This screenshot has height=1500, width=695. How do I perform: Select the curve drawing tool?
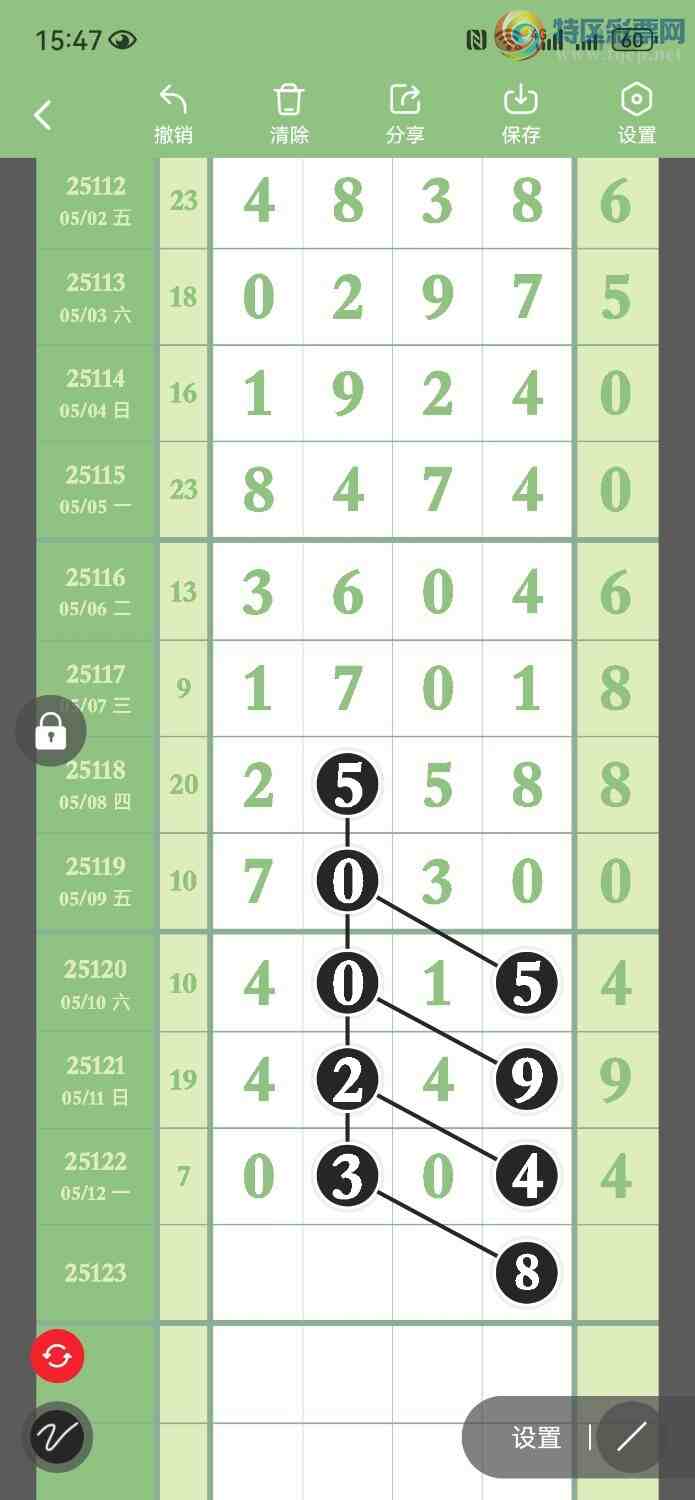coord(57,1437)
